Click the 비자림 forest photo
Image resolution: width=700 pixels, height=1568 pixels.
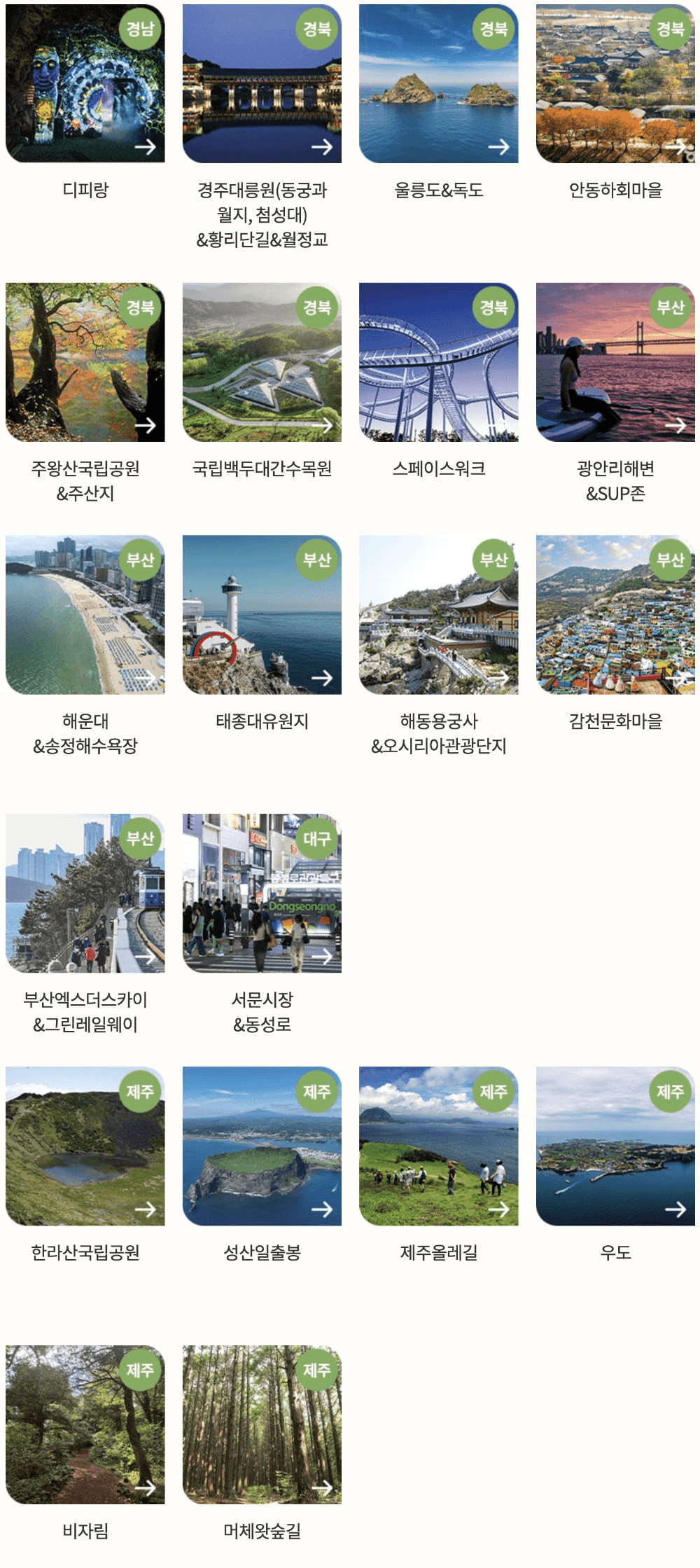(83, 1422)
